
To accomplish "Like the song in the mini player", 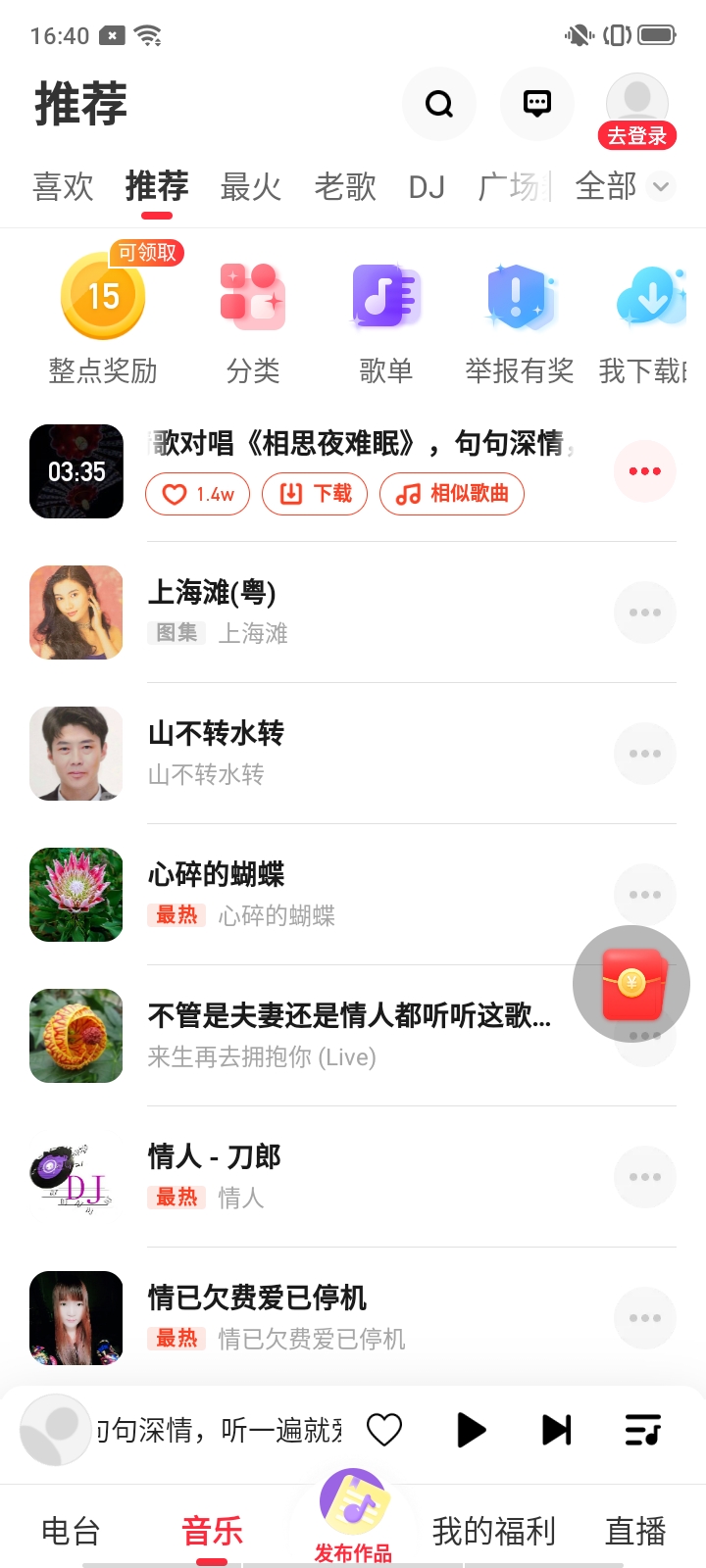I will pyautogui.click(x=384, y=1430).
